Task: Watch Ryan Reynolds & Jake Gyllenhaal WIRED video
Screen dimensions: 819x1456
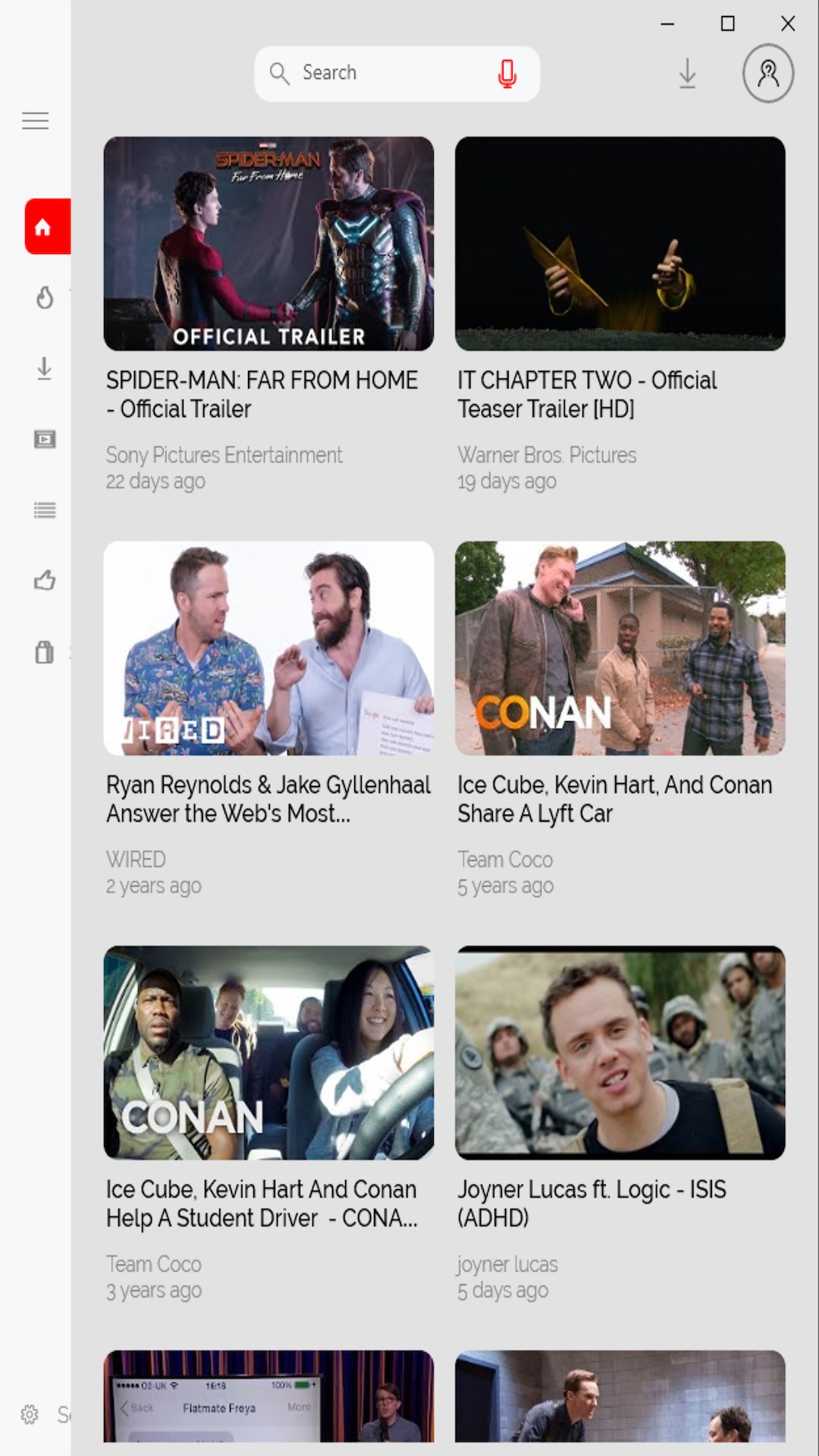Action: coord(268,648)
